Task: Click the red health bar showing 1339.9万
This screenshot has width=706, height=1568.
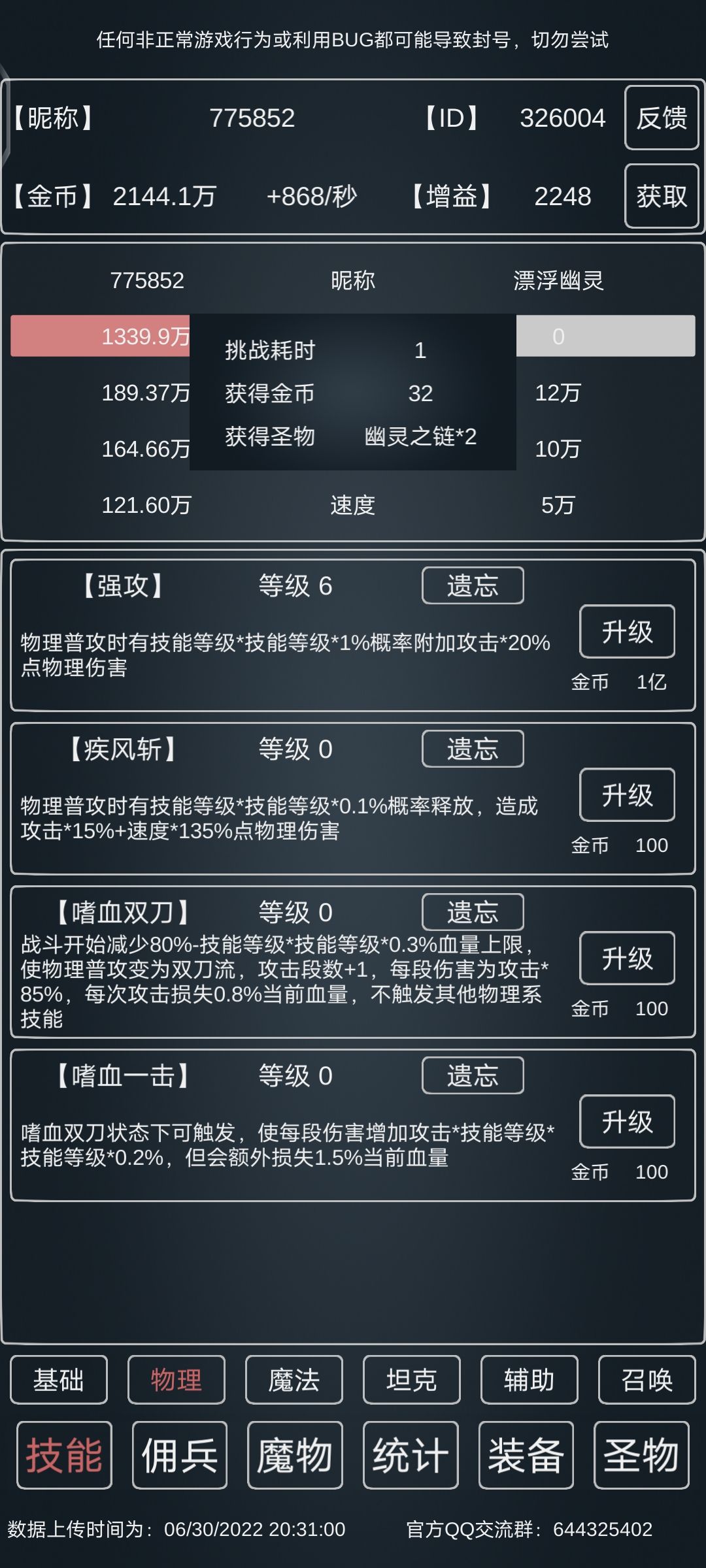Action: coord(98,336)
